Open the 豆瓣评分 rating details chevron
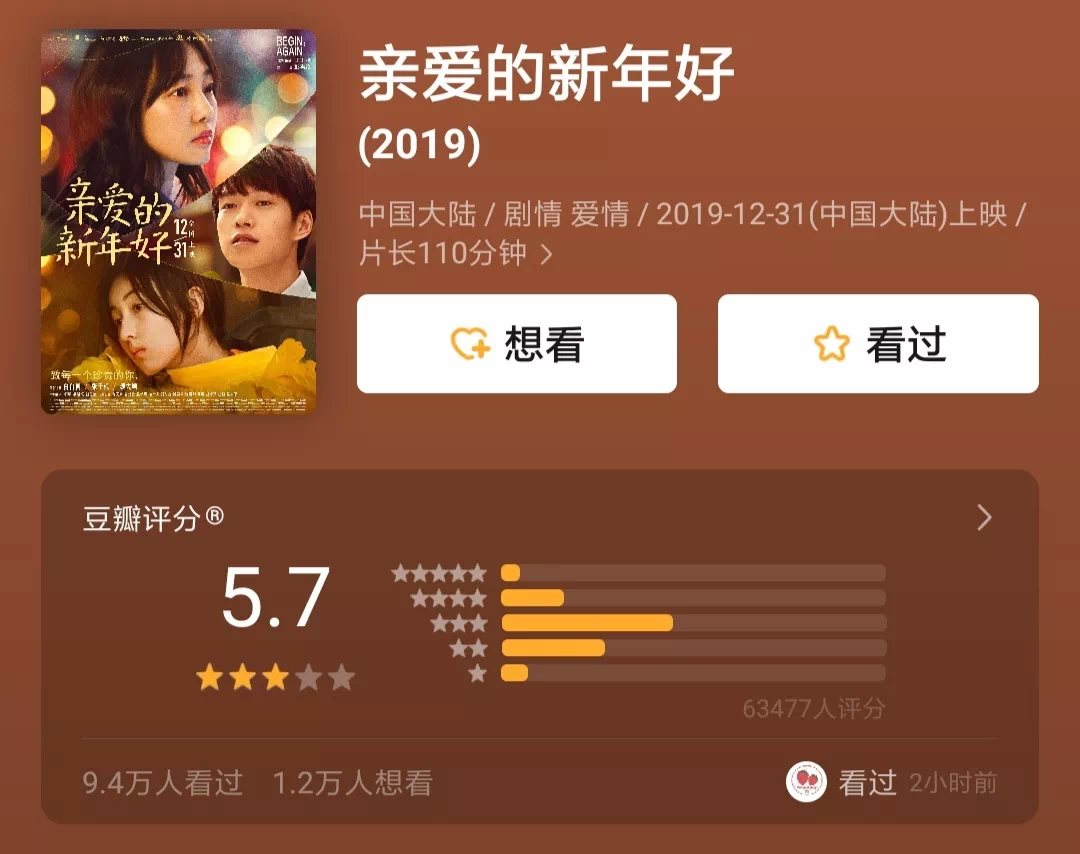This screenshot has height=854, width=1080. (984, 518)
